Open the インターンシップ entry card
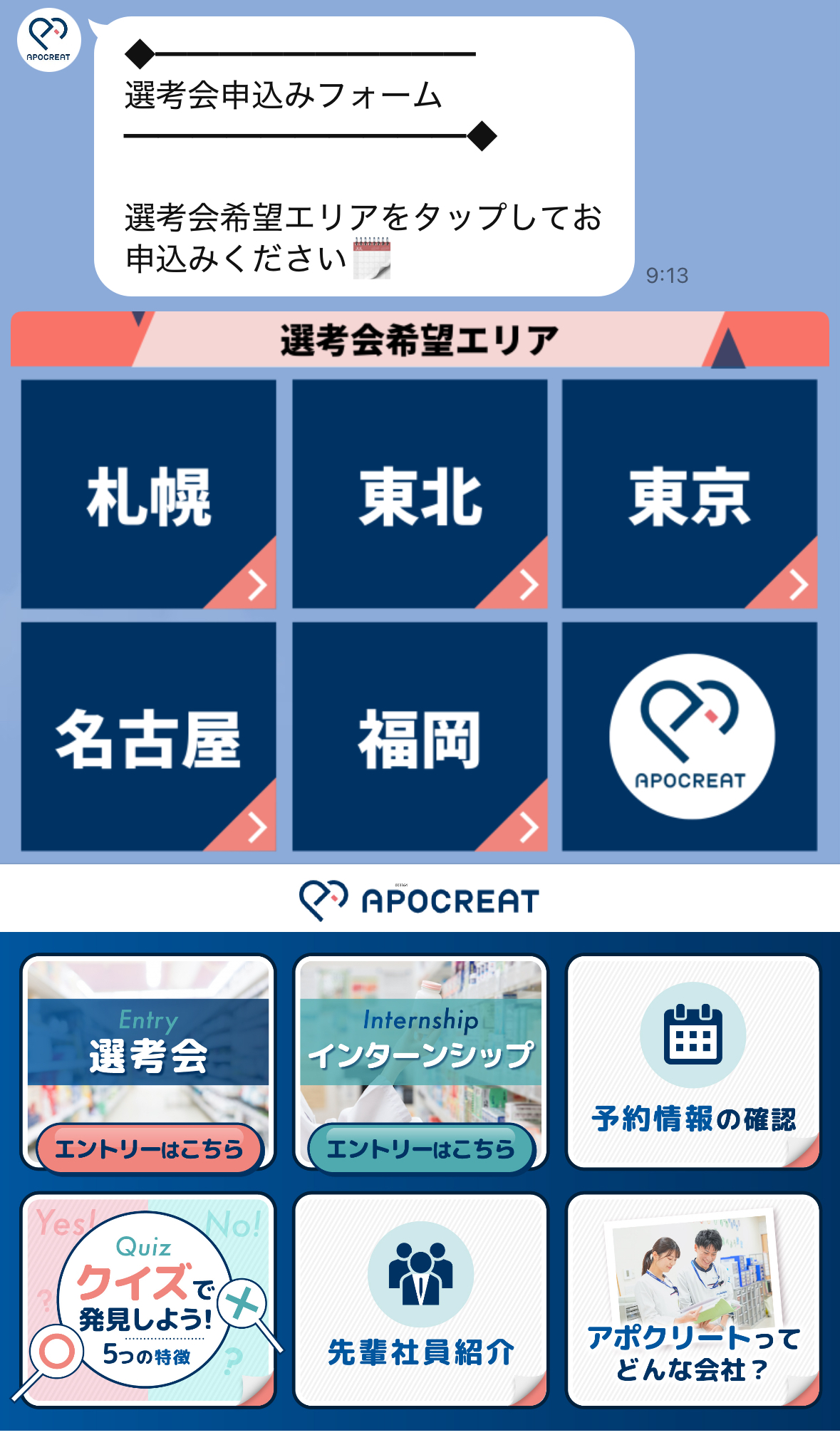Viewport: 840px width, 1435px height. (x=420, y=1063)
